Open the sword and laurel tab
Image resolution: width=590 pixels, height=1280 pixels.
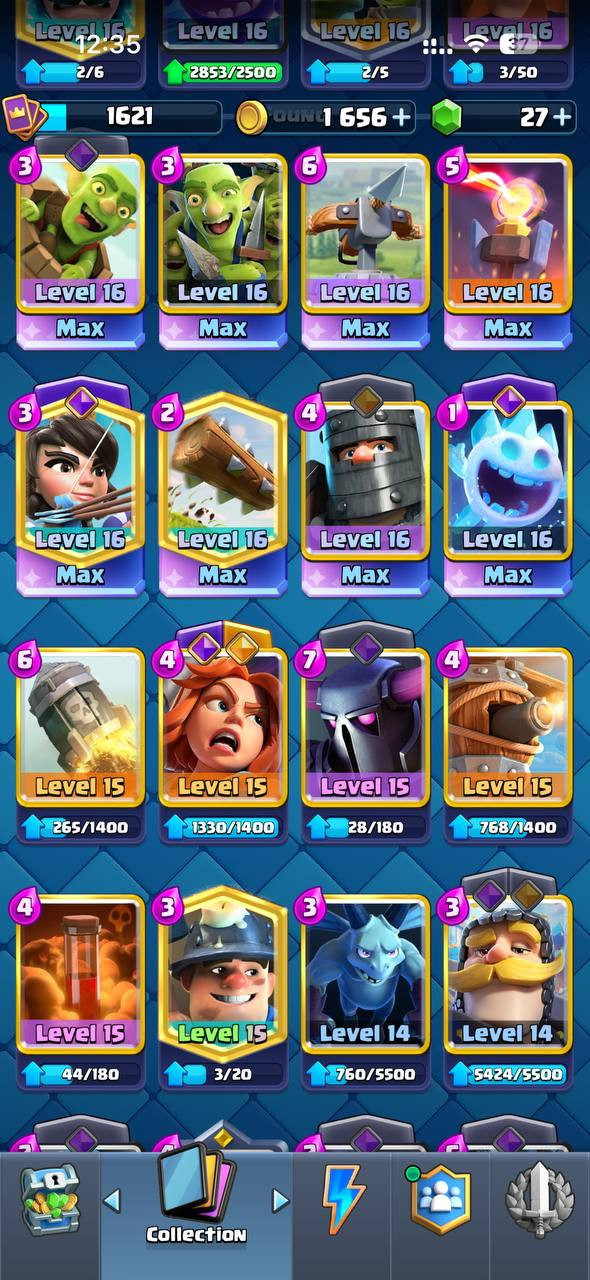[x=539, y=1199]
